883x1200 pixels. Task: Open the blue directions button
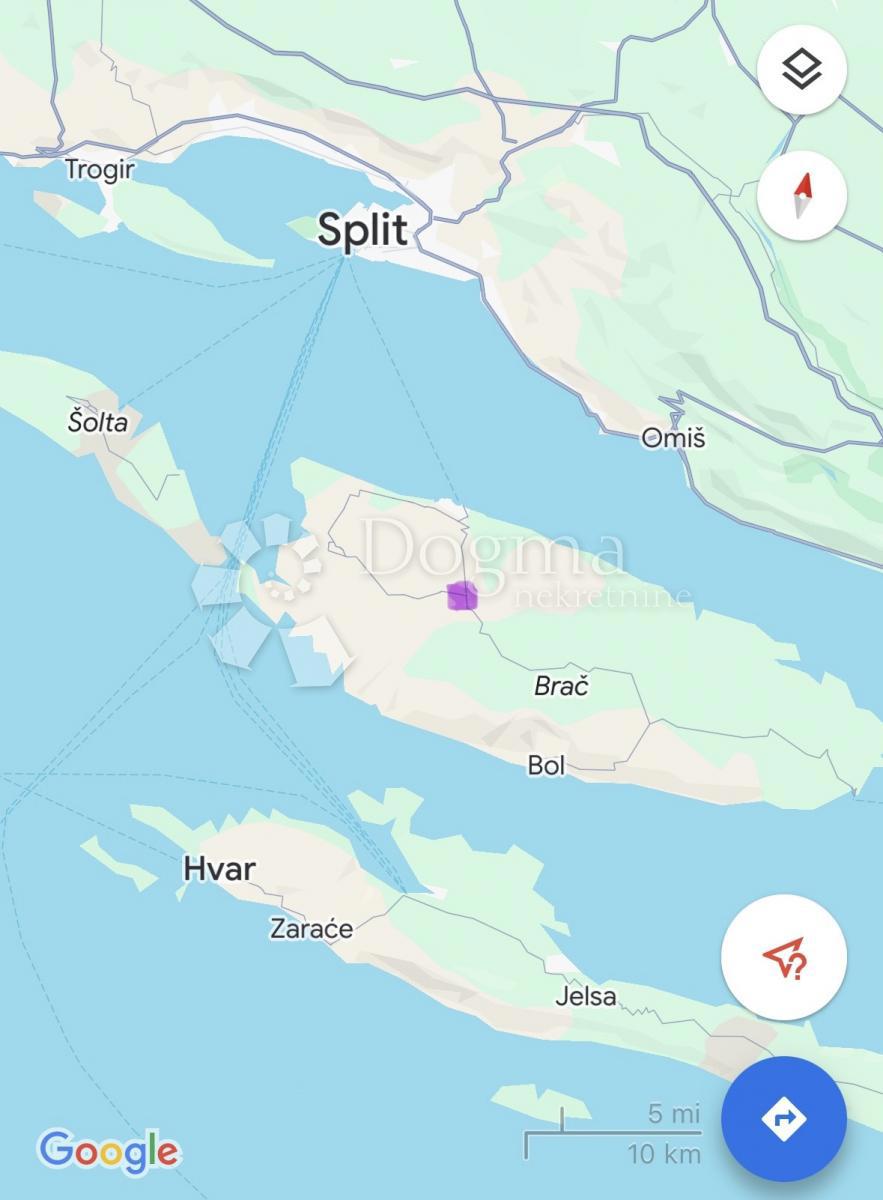click(783, 1118)
